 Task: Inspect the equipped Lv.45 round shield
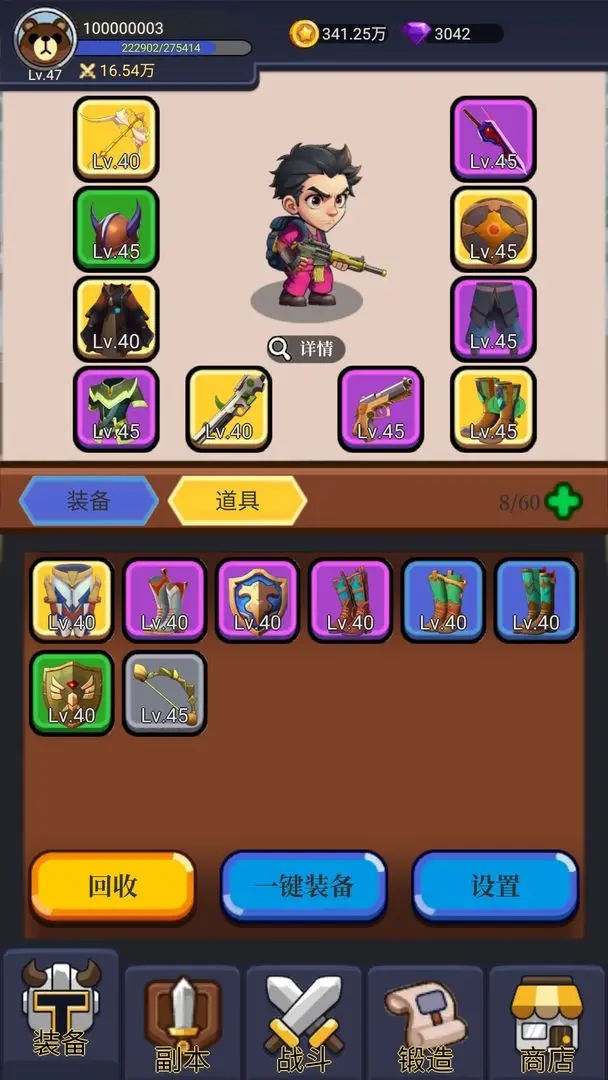pyautogui.click(x=493, y=229)
